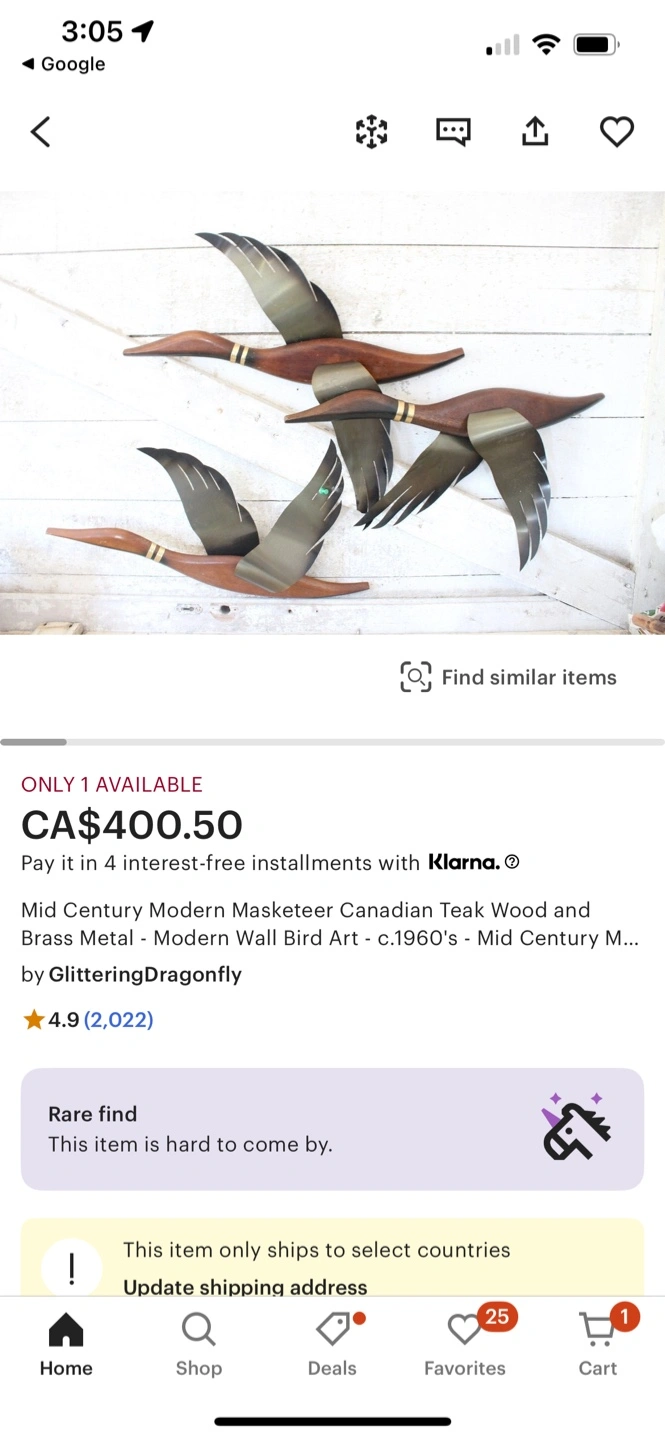Switch to the Shop tab

pyautogui.click(x=198, y=1345)
